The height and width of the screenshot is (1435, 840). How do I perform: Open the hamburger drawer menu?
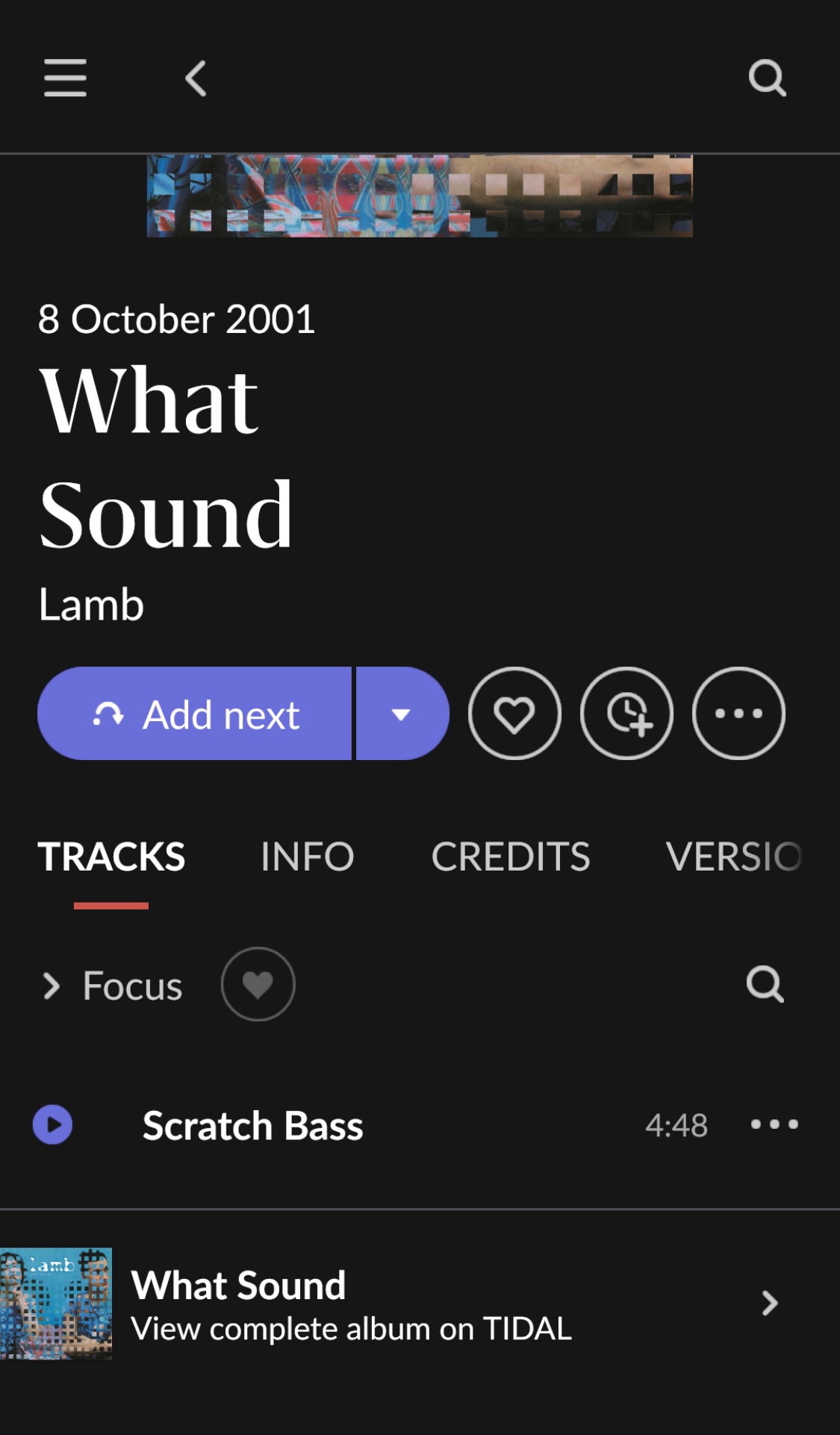[x=65, y=78]
